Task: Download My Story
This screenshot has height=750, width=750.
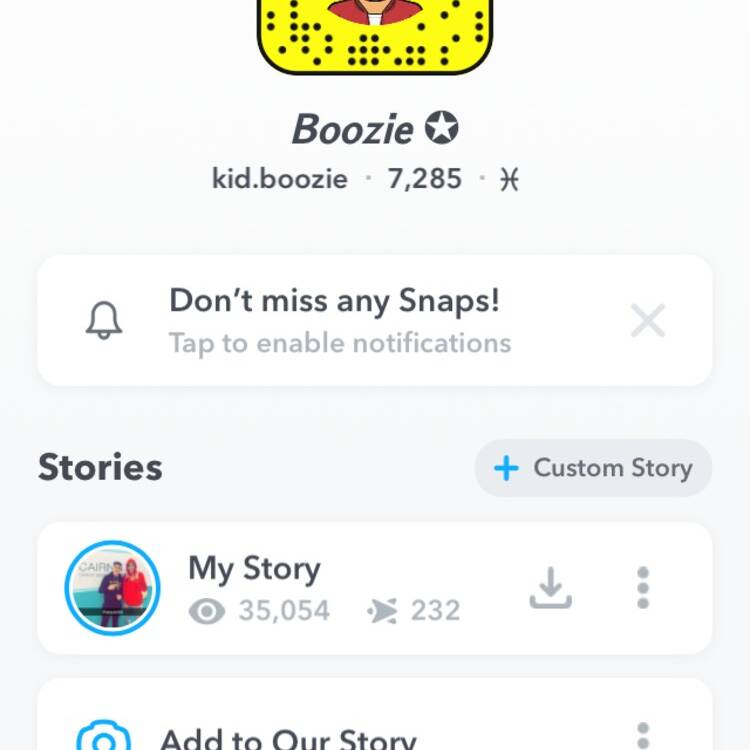Action: pos(550,588)
